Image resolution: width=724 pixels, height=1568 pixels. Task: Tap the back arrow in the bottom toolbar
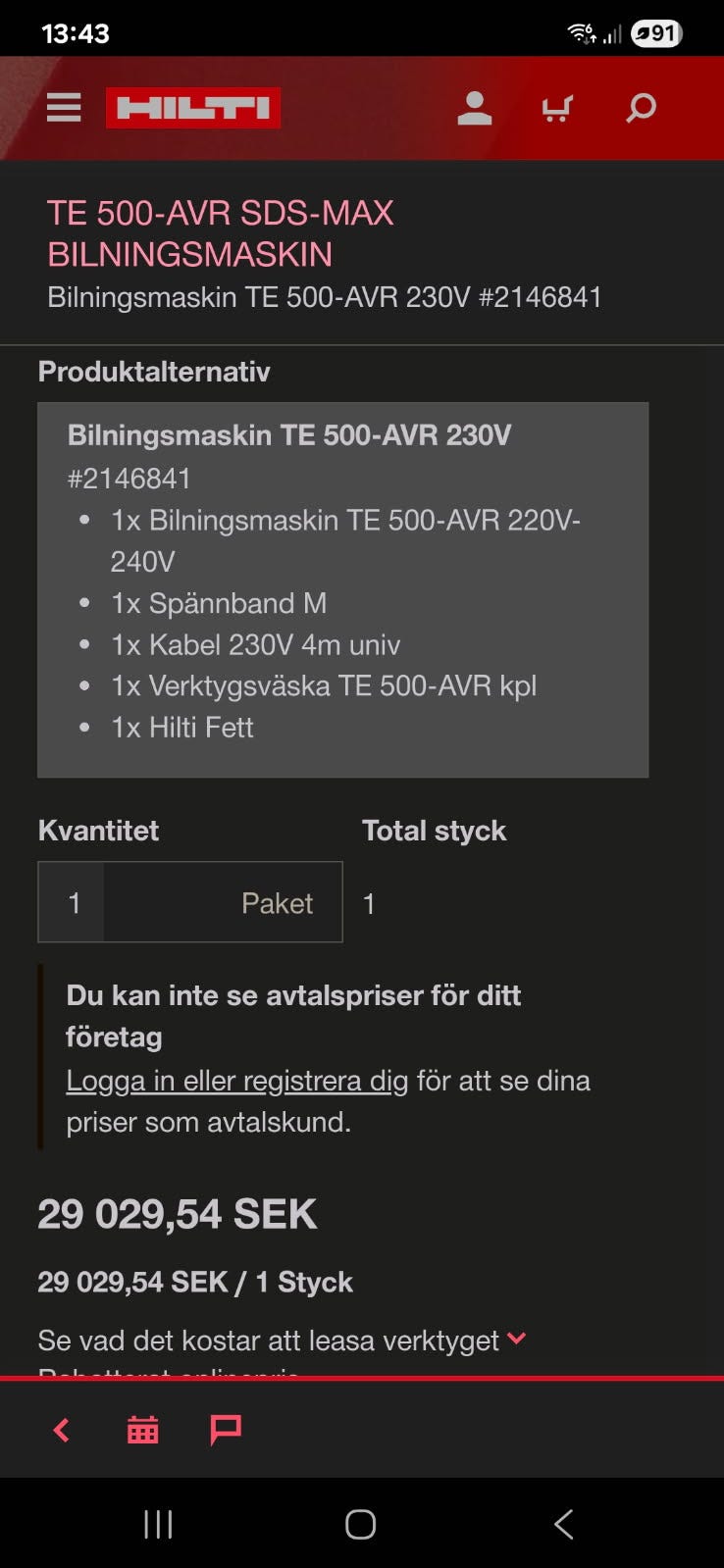[60, 1430]
